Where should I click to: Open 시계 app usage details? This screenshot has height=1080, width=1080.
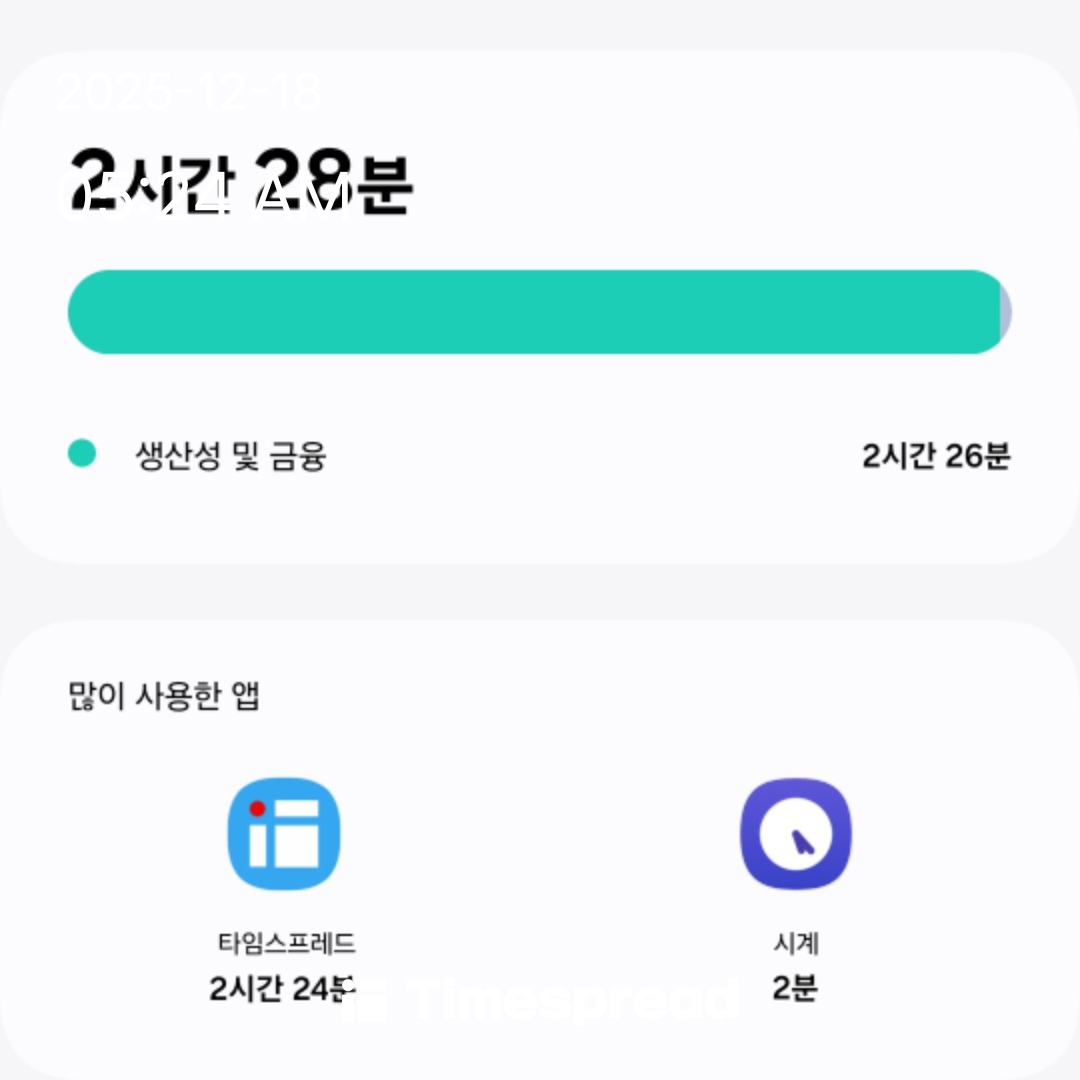(x=795, y=835)
